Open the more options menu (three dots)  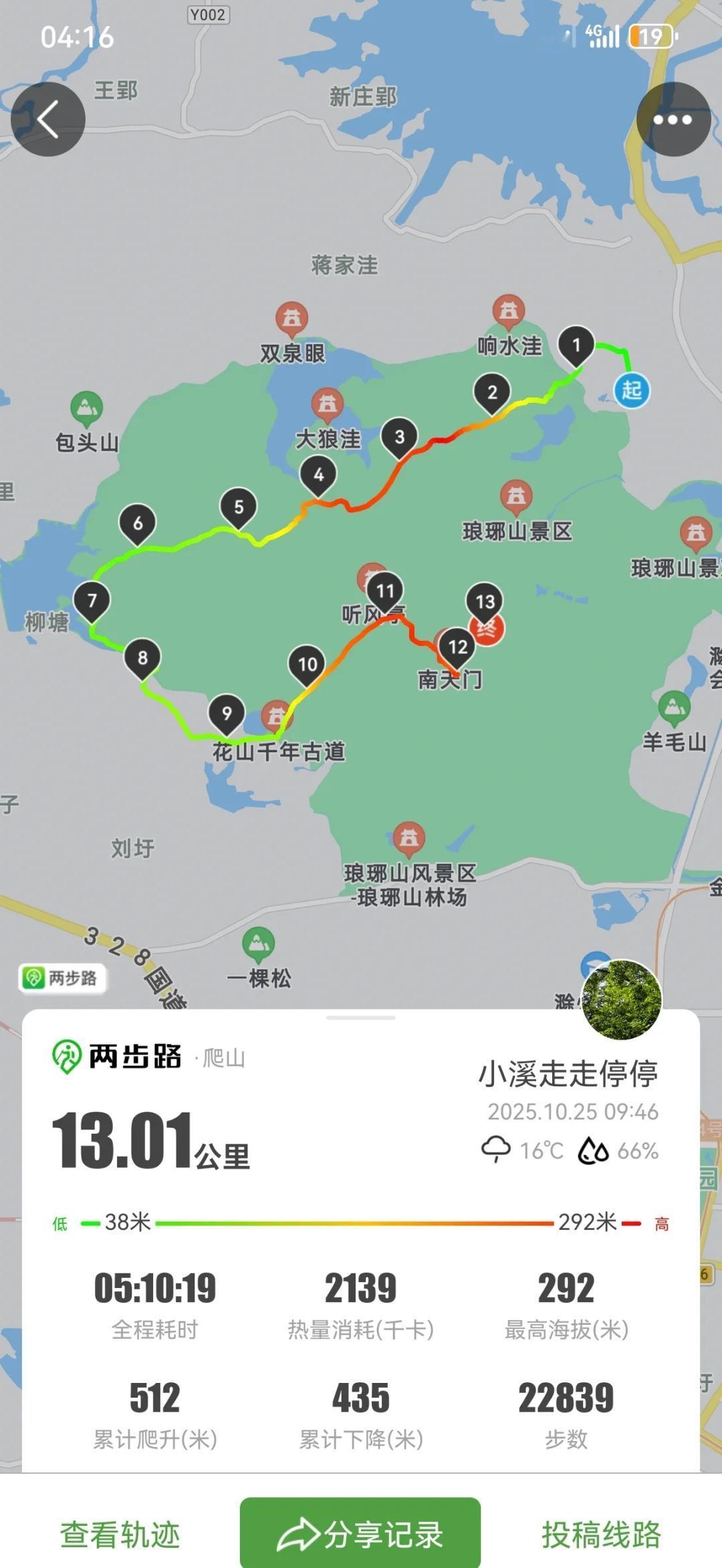coord(673,118)
